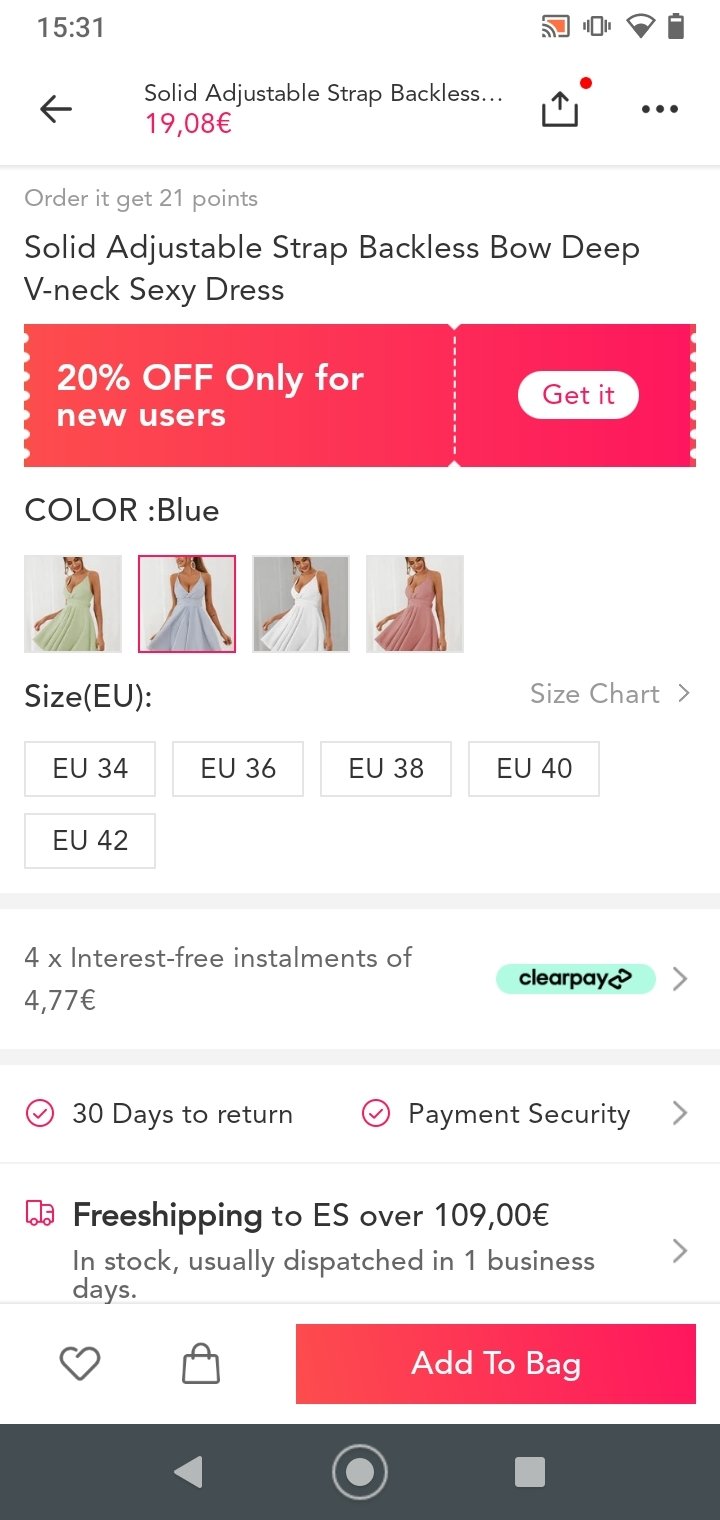Add dress to wishlist with heart icon
This screenshot has height=1520, width=720.
80,1364
